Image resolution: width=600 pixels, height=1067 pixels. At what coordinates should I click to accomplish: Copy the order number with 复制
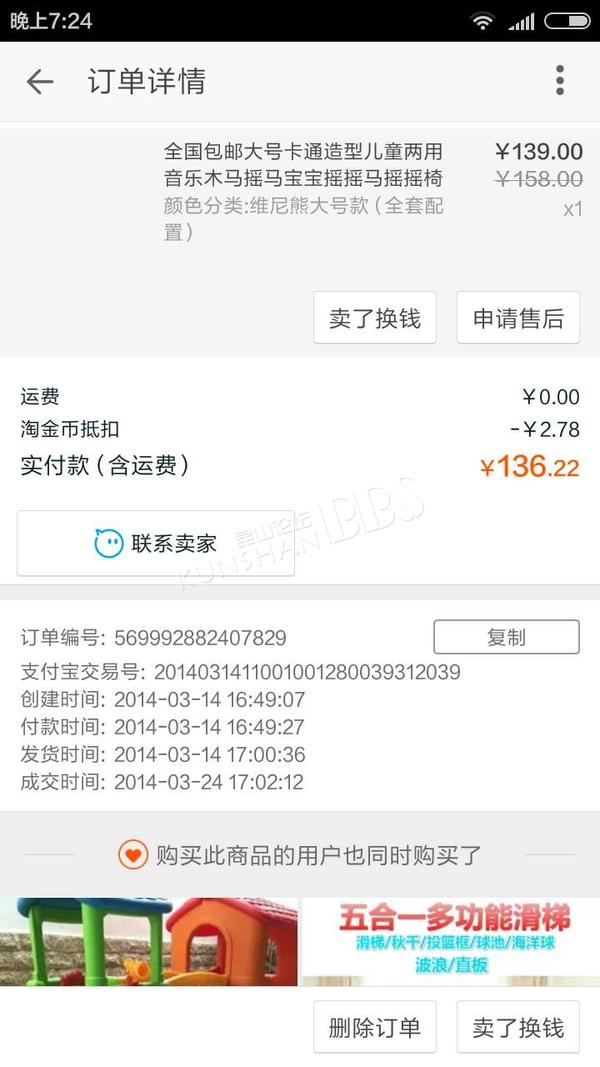[507, 637]
